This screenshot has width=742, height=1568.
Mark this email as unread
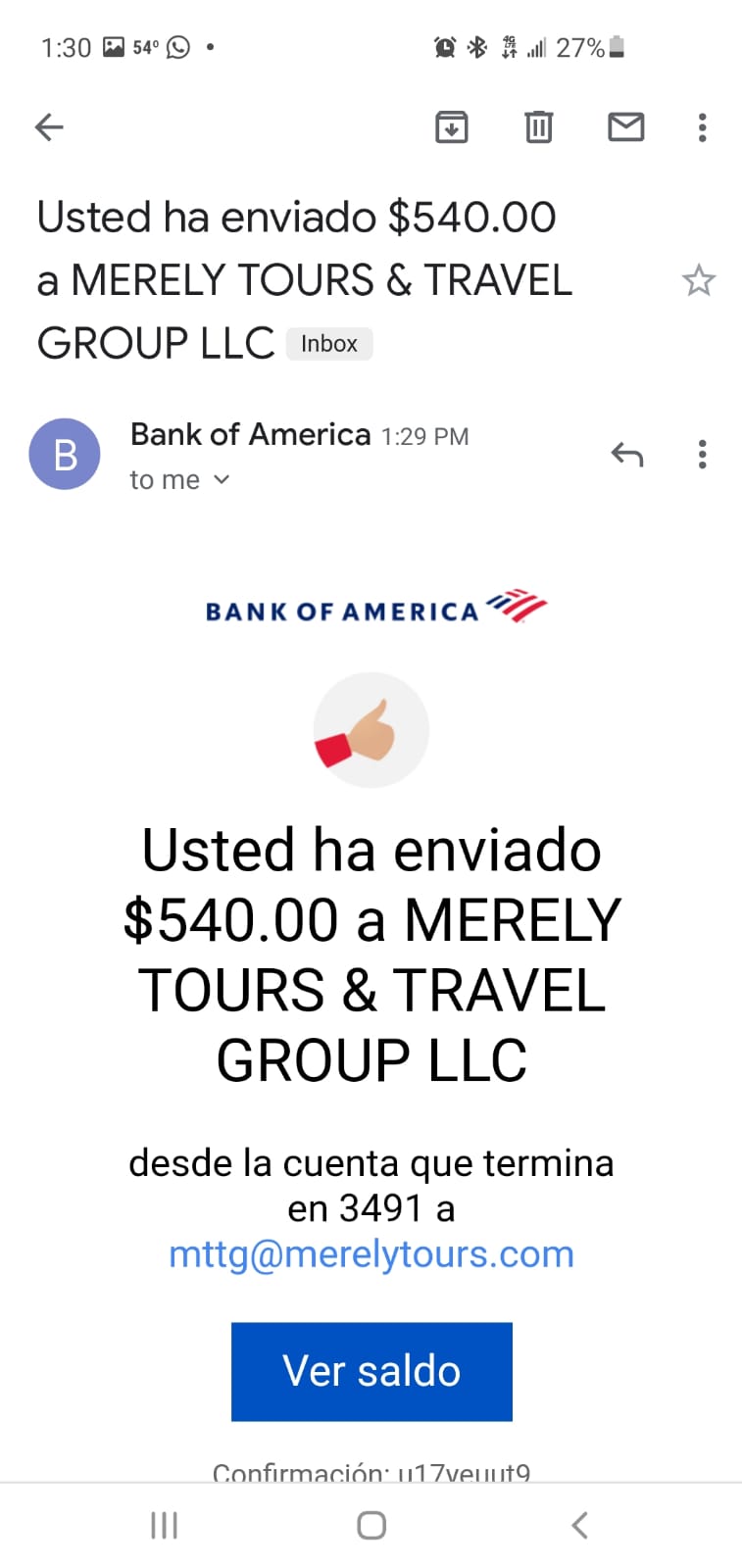point(625,127)
